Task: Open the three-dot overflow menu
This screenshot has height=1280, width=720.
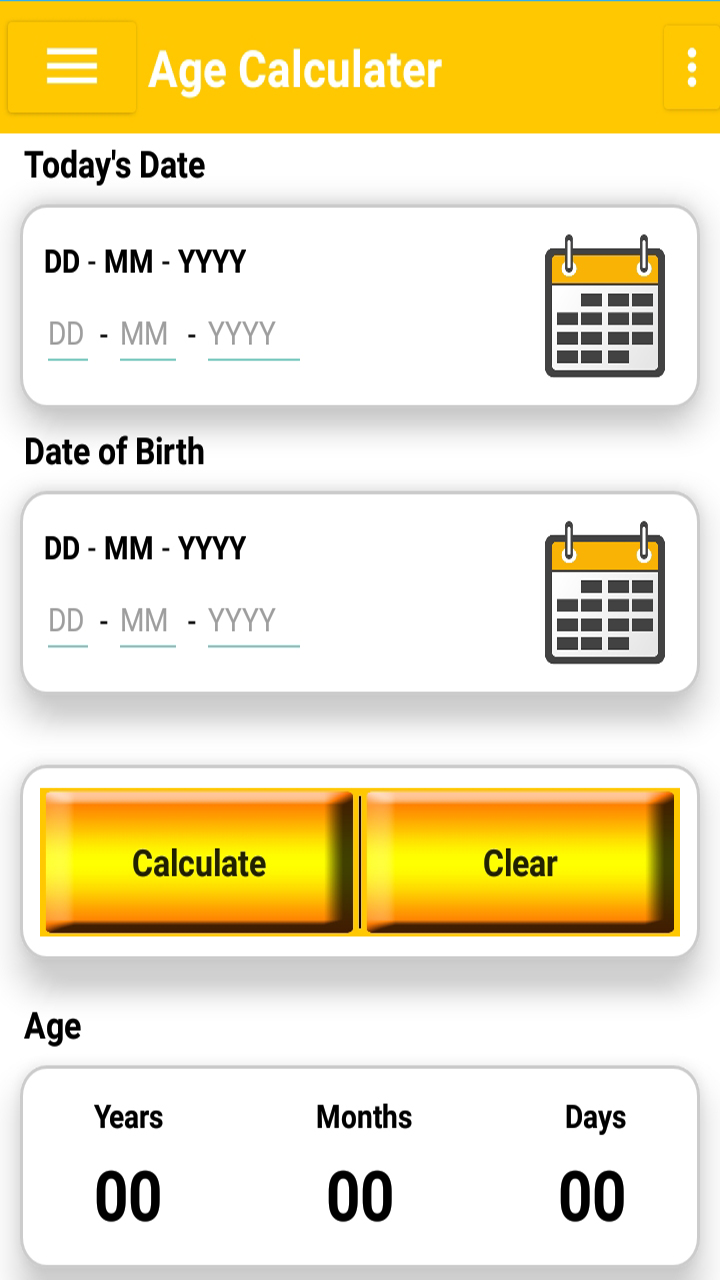Action: click(691, 67)
